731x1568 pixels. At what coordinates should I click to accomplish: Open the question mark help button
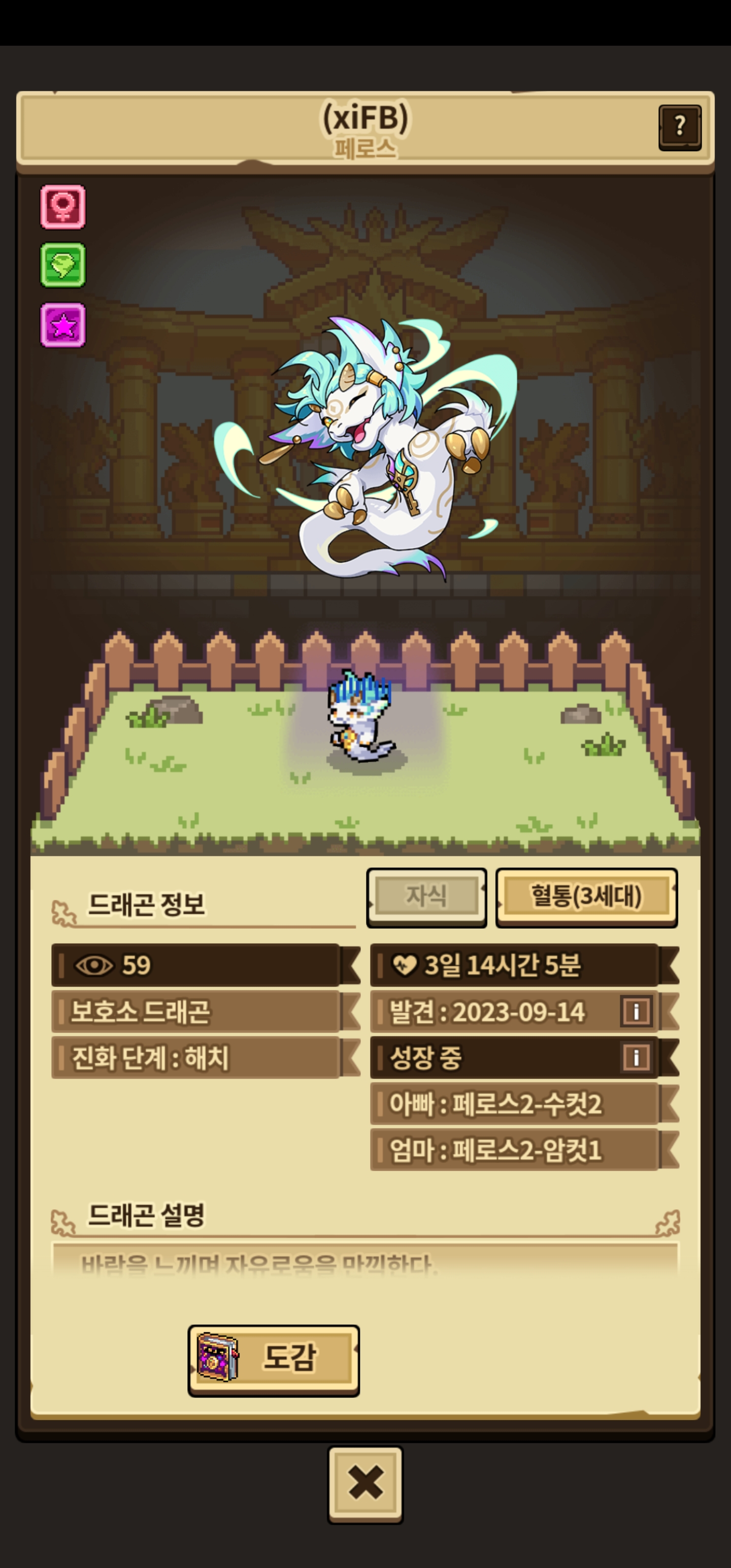[679, 127]
